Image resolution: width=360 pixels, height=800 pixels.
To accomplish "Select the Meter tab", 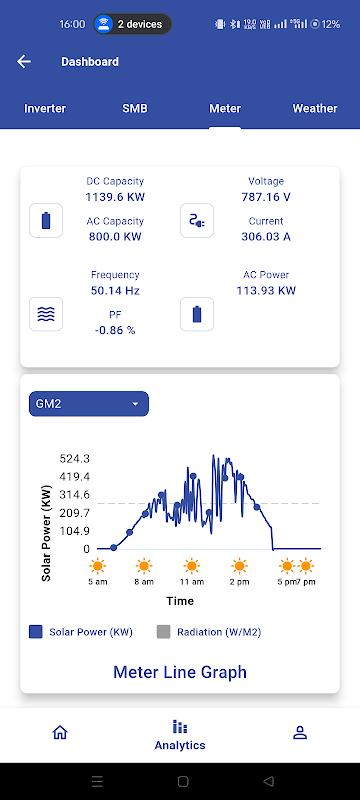I will point(225,108).
